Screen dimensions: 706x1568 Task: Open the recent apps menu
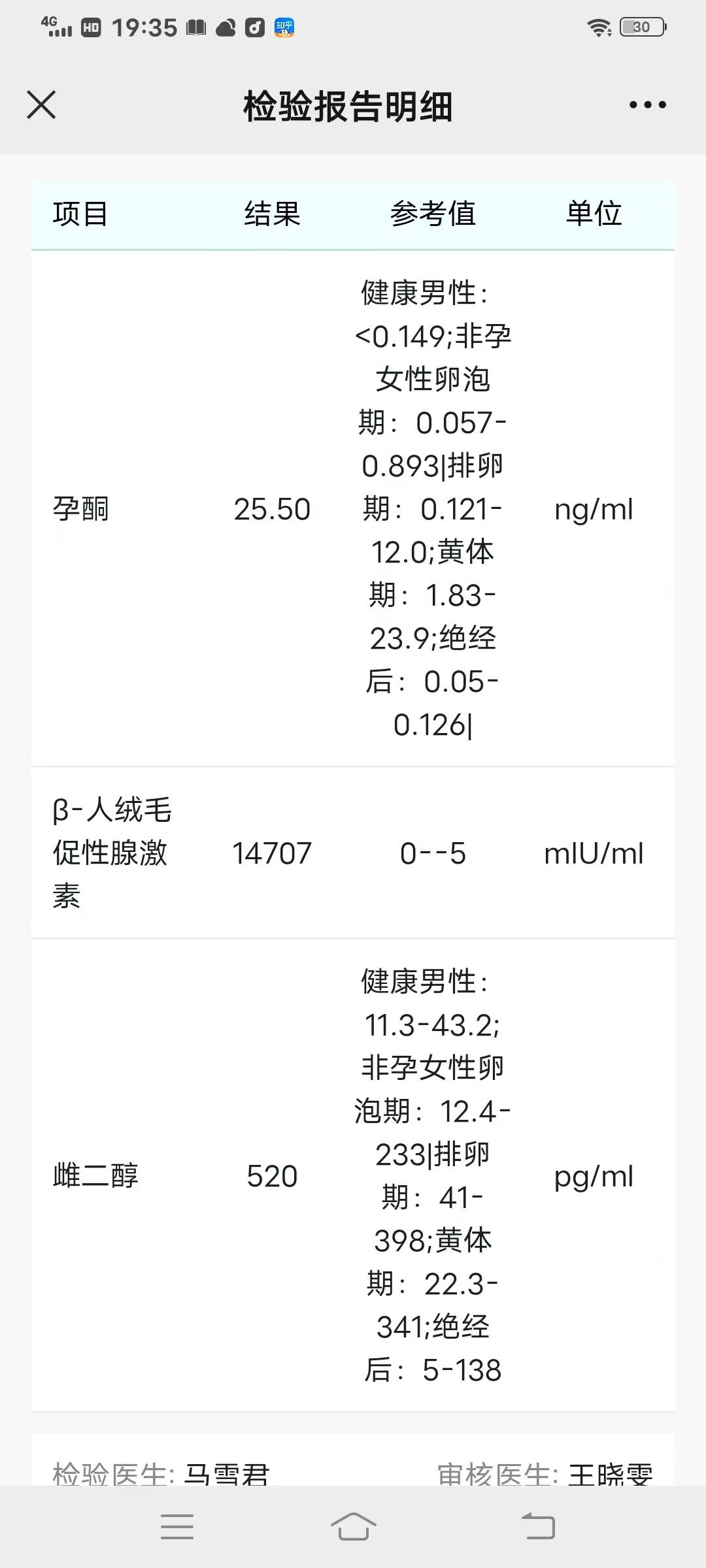[x=177, y=1526]
